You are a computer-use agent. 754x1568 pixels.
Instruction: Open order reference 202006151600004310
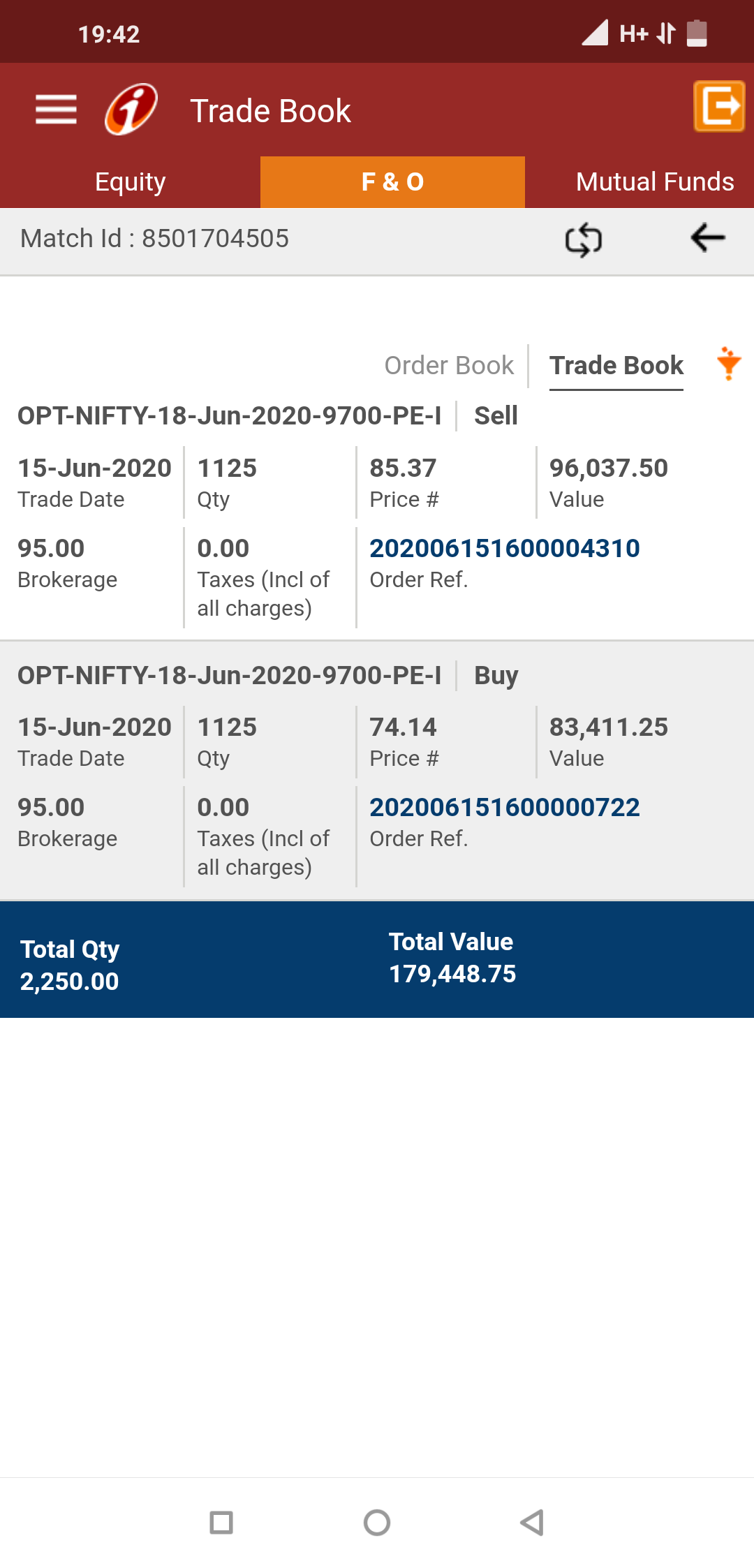(x=504, y=549)
